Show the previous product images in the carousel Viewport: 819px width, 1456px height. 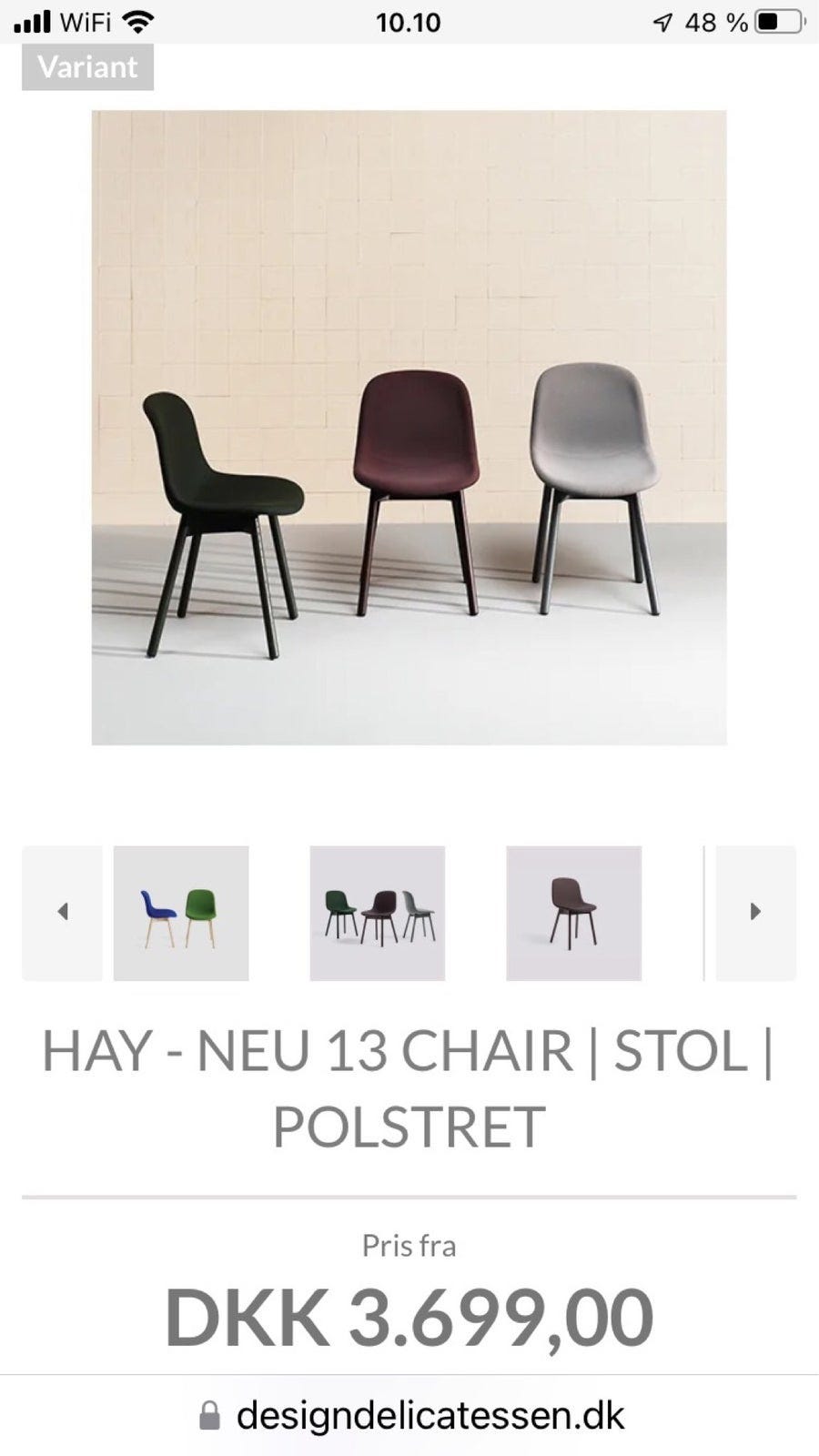pyautogui.click(x=62, y=912)
